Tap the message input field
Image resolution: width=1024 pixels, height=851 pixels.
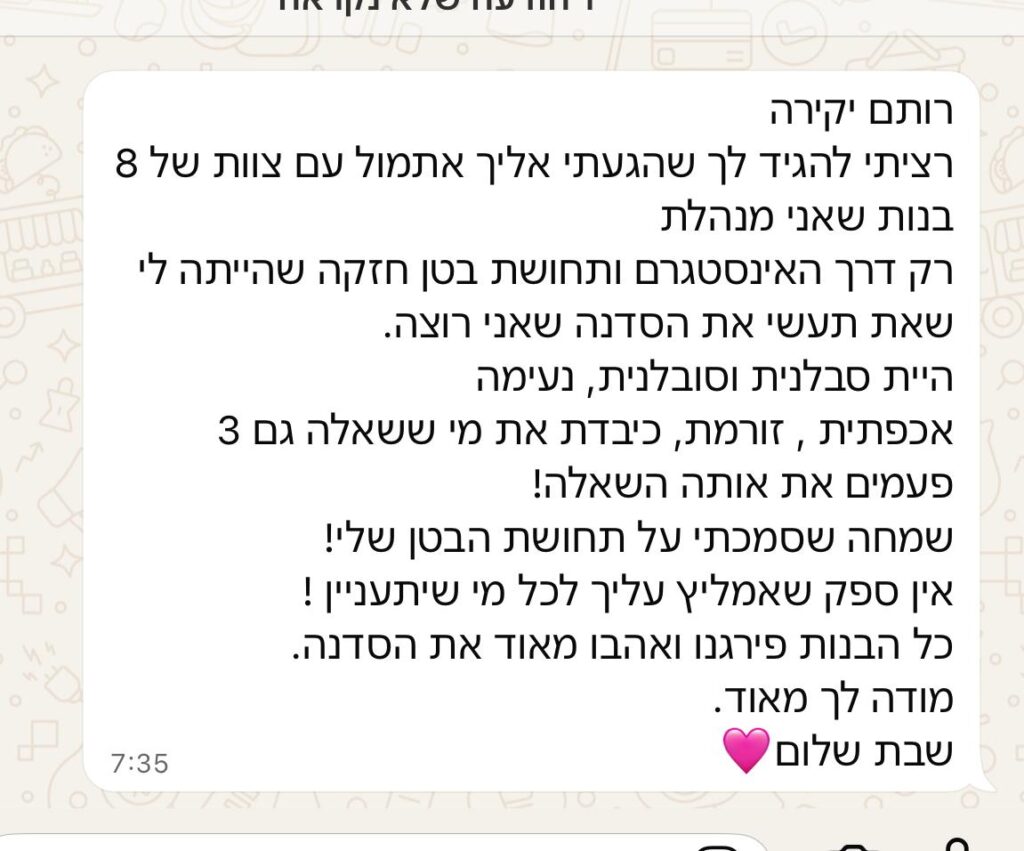click(x=350, y=843)
